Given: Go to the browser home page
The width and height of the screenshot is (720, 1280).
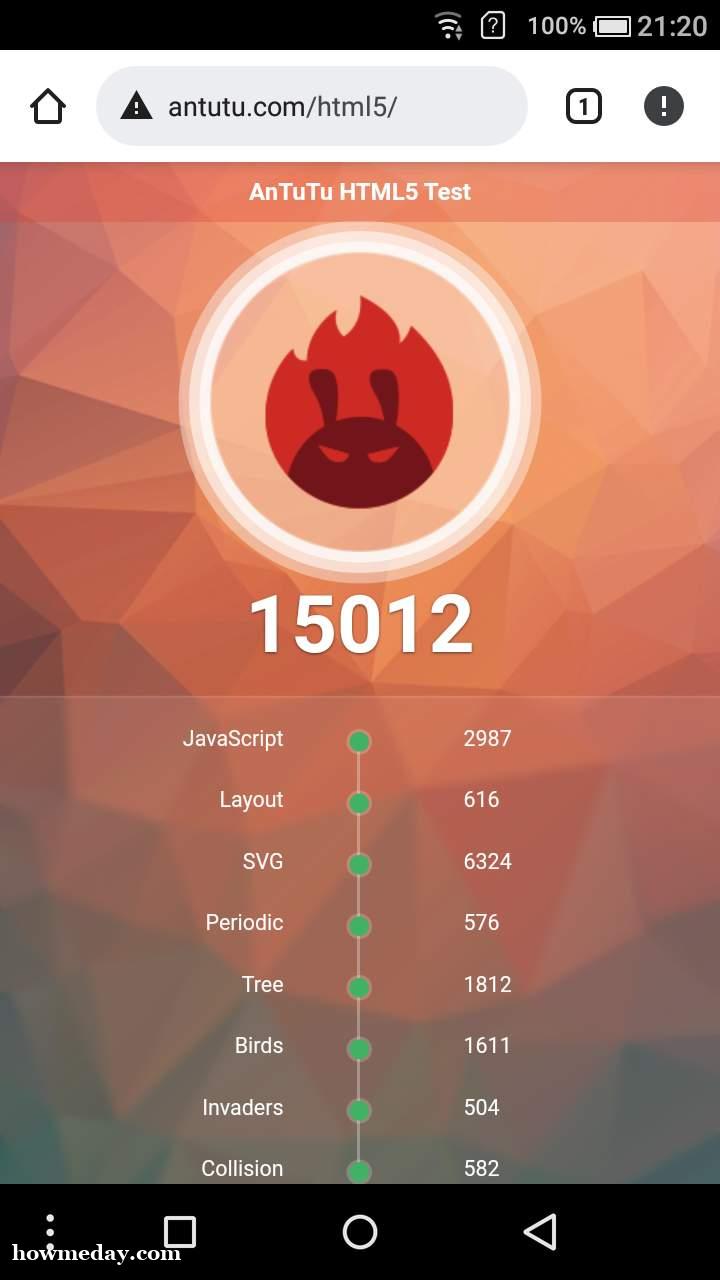Looking at the screenshot, I should click(x=48, y=106).
